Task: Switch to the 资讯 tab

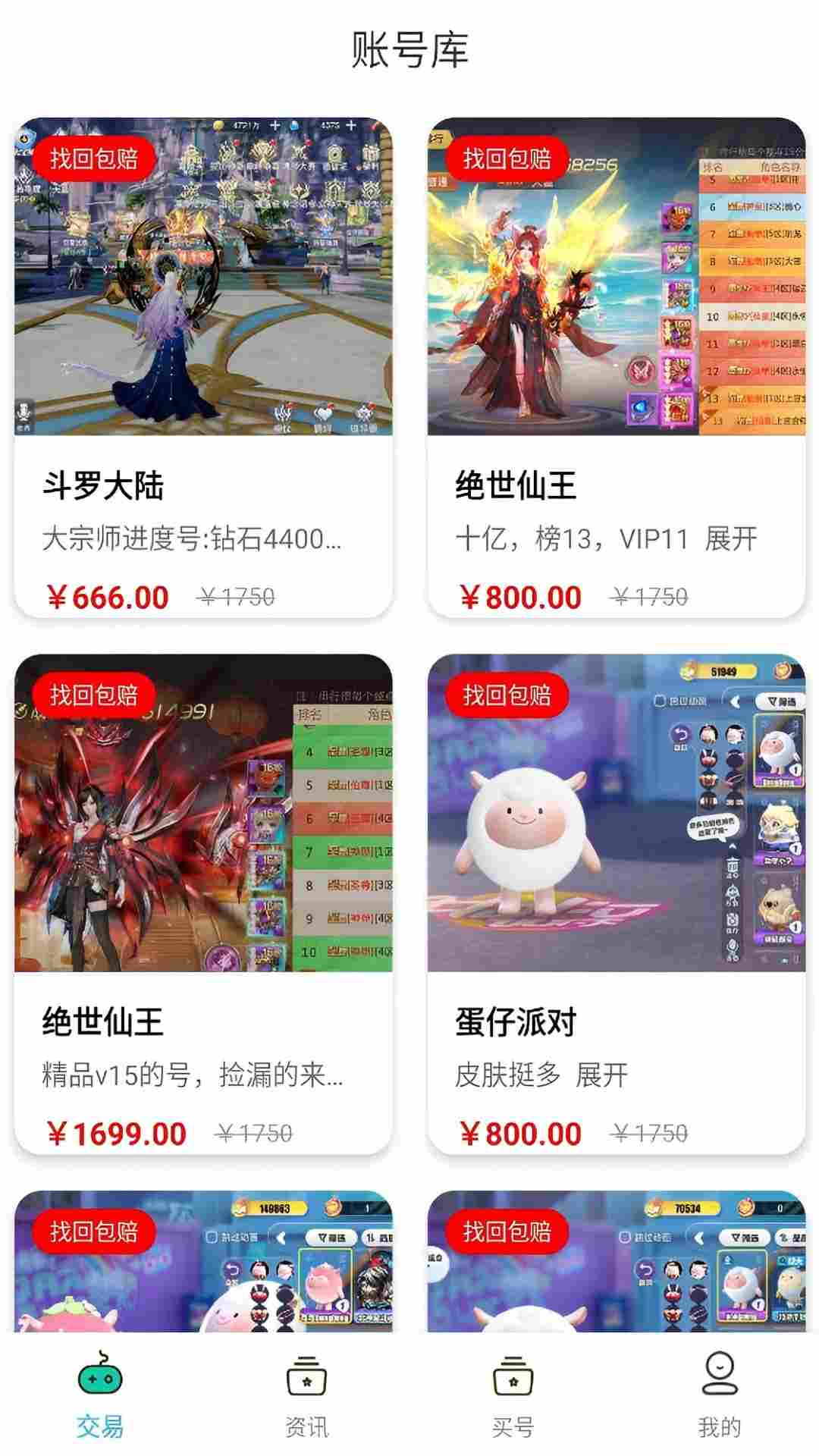Action: (306, 1394)
